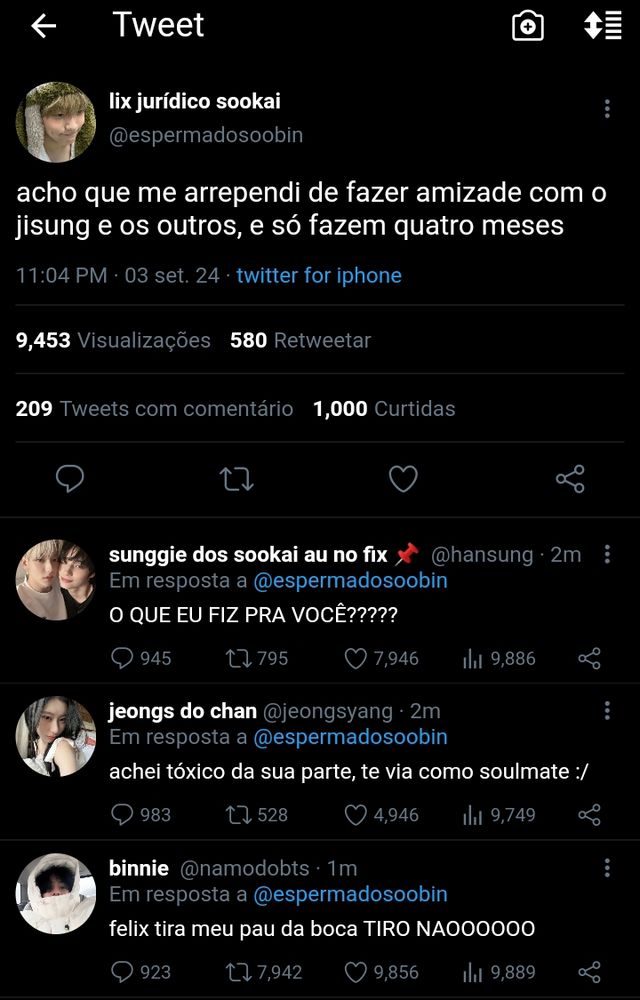The image size is (640, 1000).
Task: Open binnie's profile picture
Action: coord(55,893)
